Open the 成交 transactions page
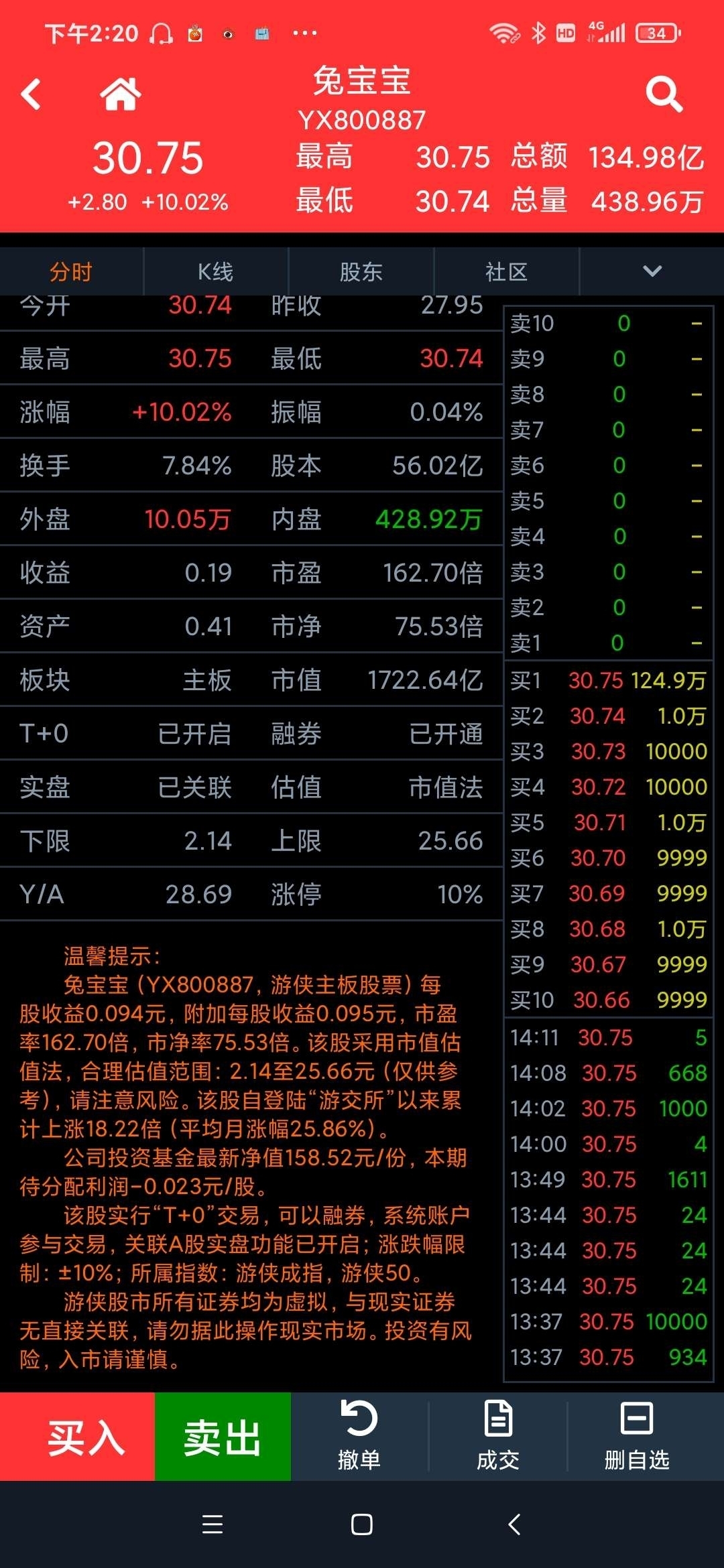 (498, 1437)
